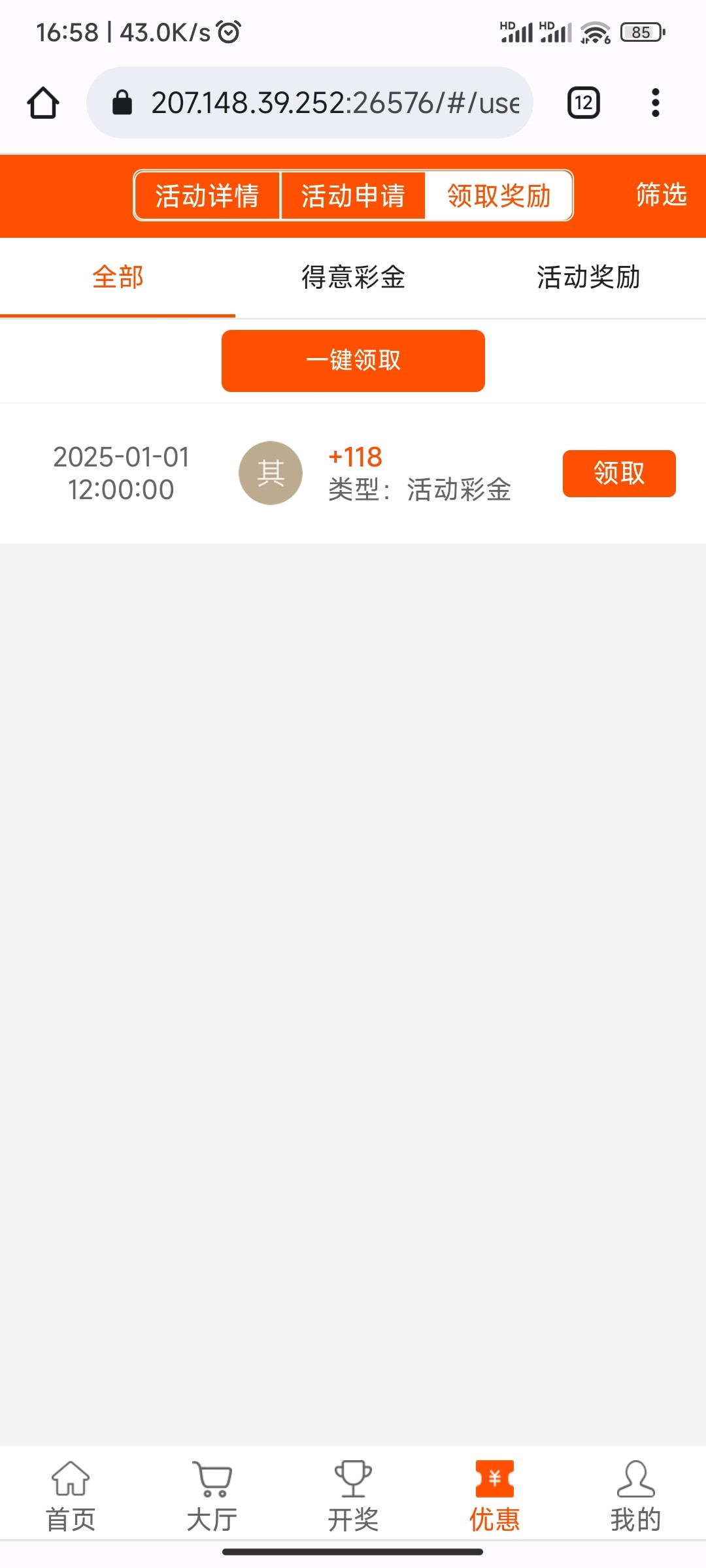Switch to the 得意彩金 tab

[x=353, y=278]
